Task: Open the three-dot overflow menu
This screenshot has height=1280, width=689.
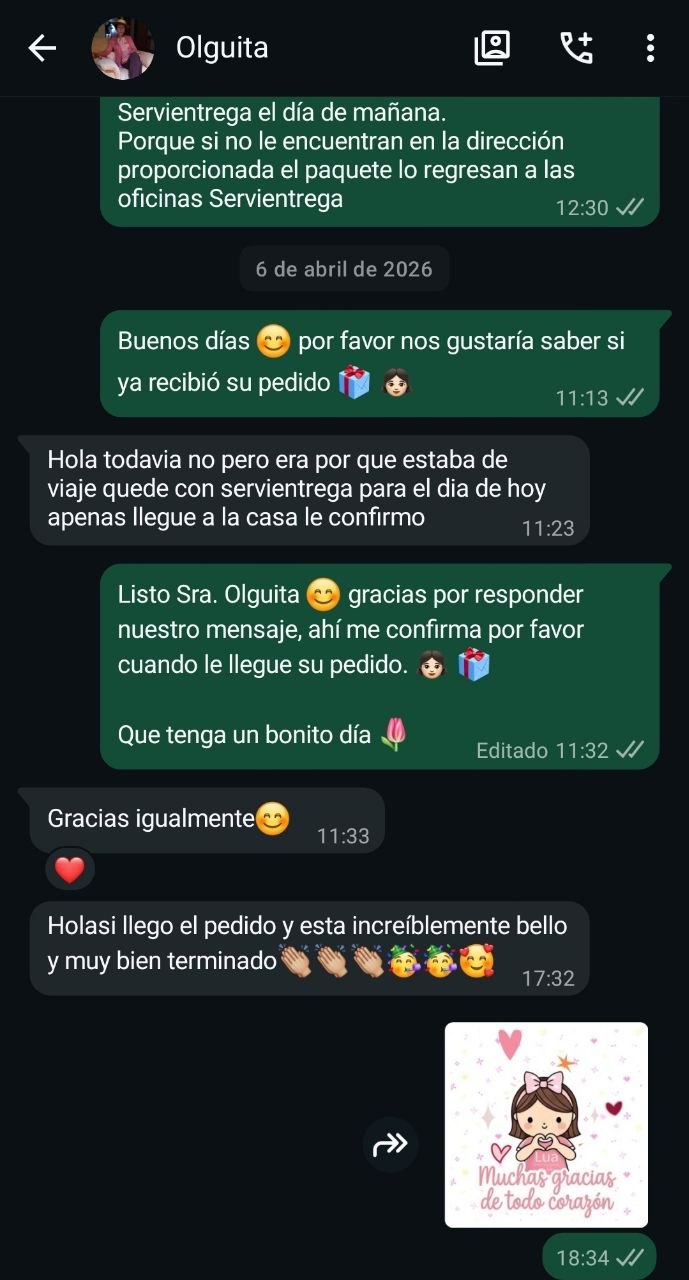Action: 650,48
